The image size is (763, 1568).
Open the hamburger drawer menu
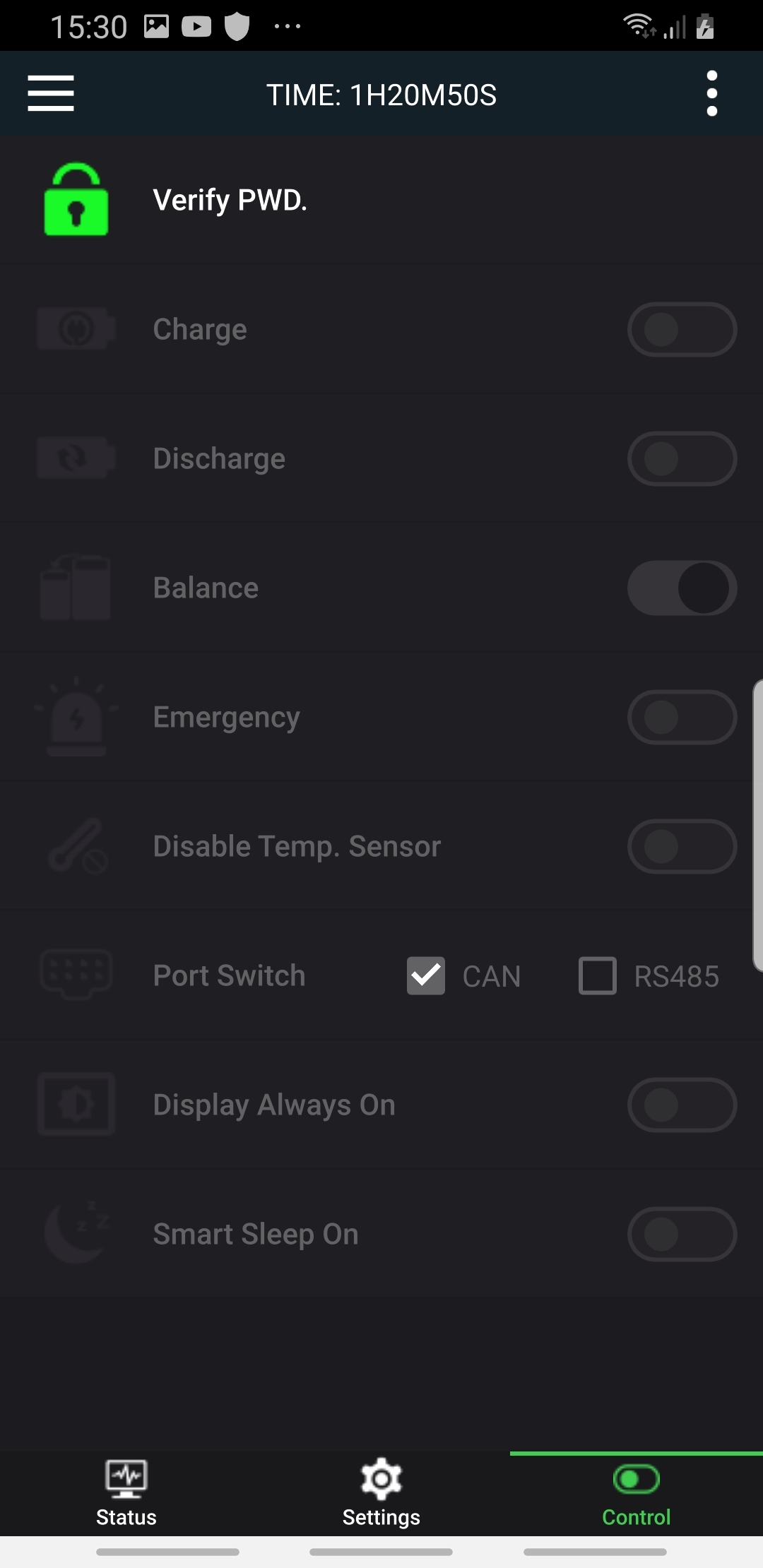coord(51,93)
